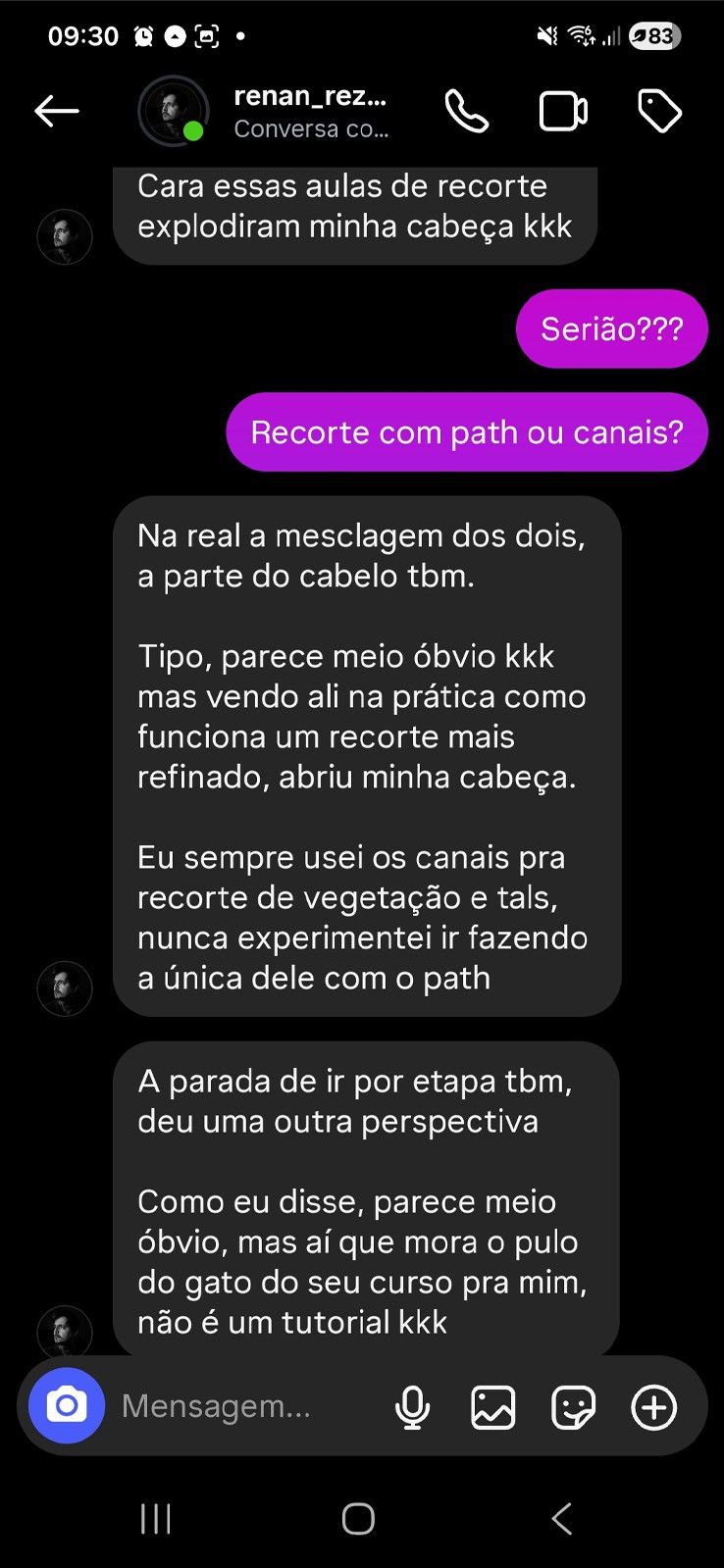Open the sticker picker
This screenshot has height=1568, width=724.
[573, 1407]
